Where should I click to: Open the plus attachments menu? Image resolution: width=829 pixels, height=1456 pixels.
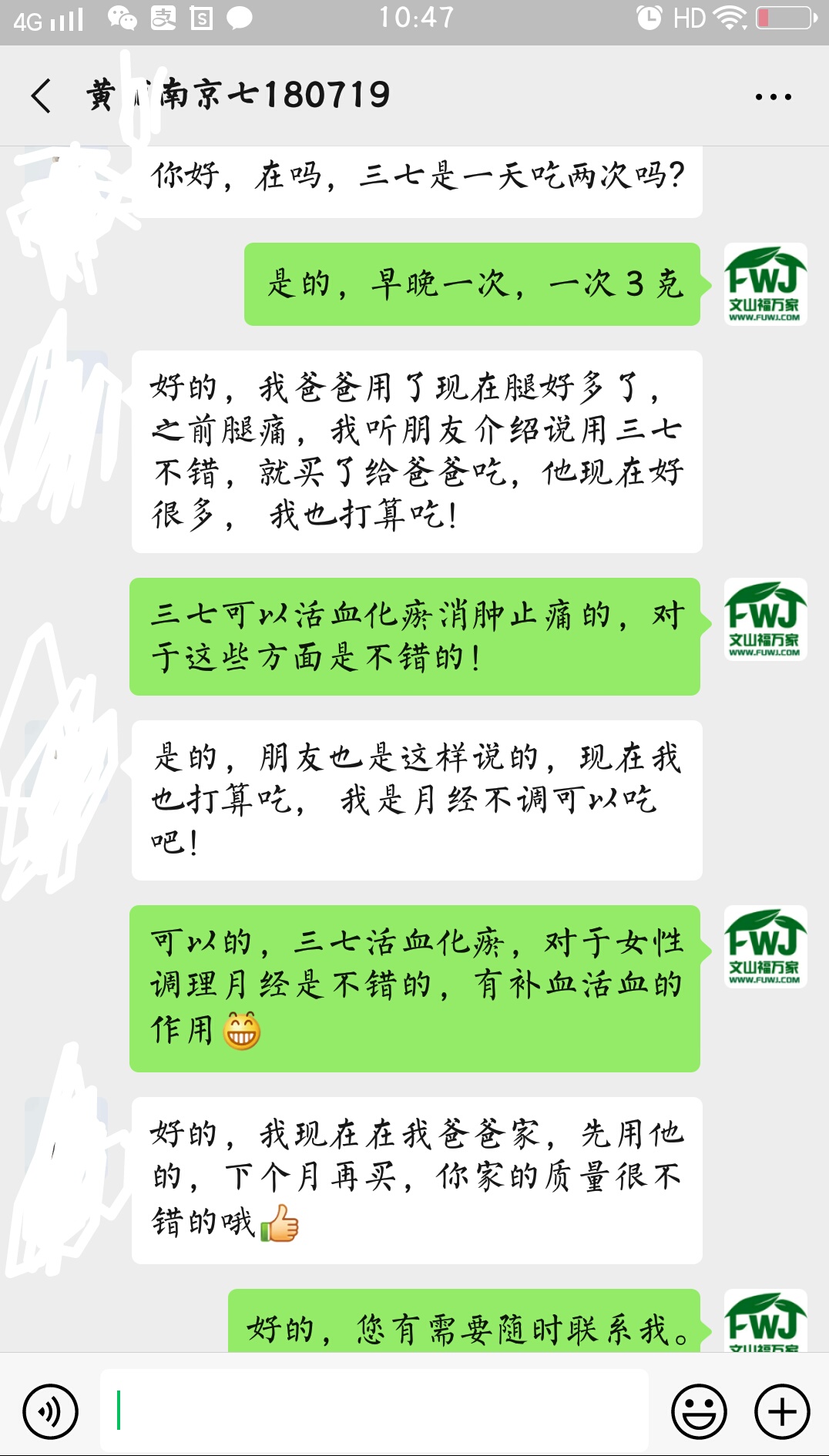tap(782, 1411)
